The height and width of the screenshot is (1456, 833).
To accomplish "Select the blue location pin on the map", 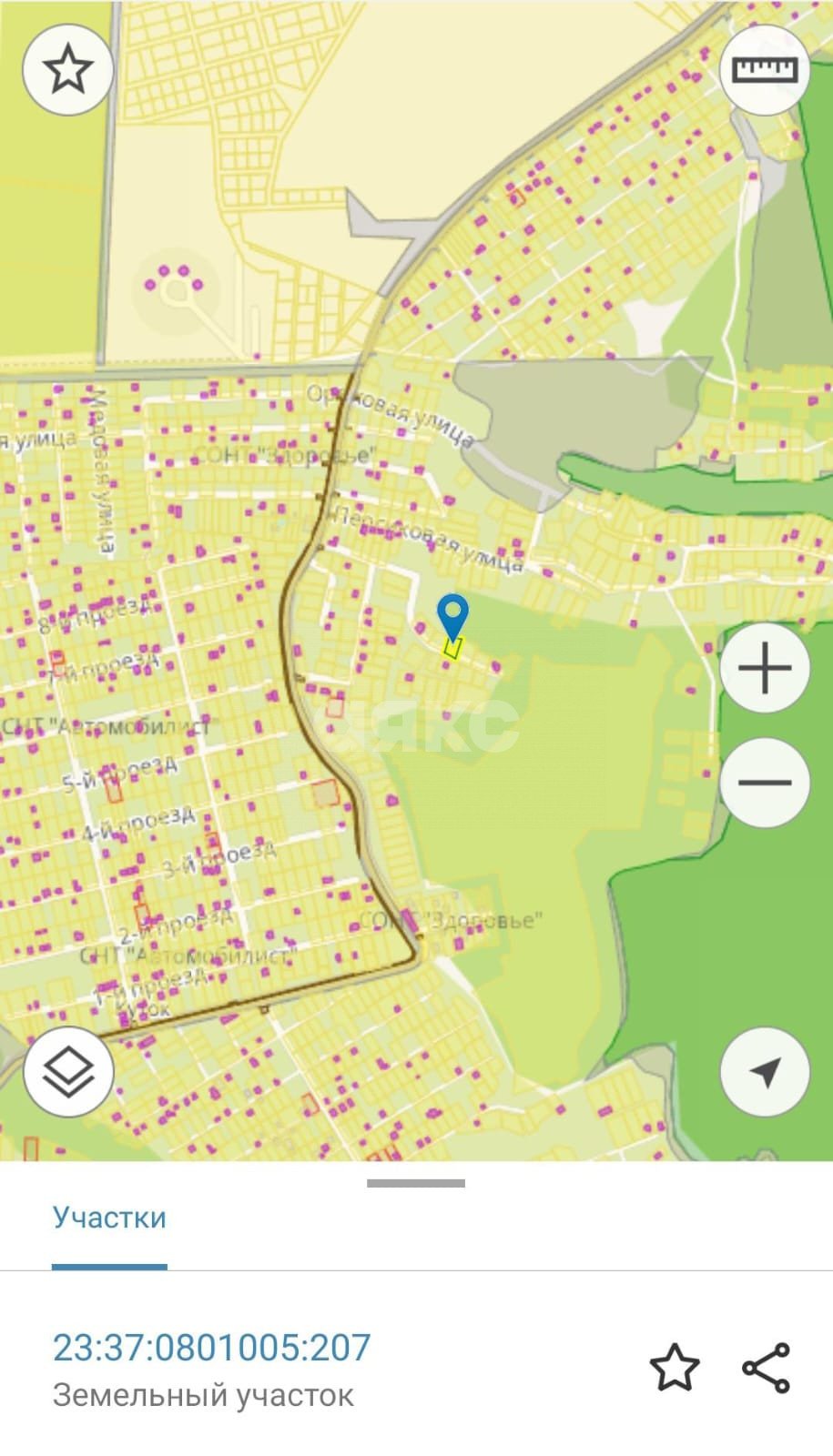I will pyautogui.click(x=452, y=614).
